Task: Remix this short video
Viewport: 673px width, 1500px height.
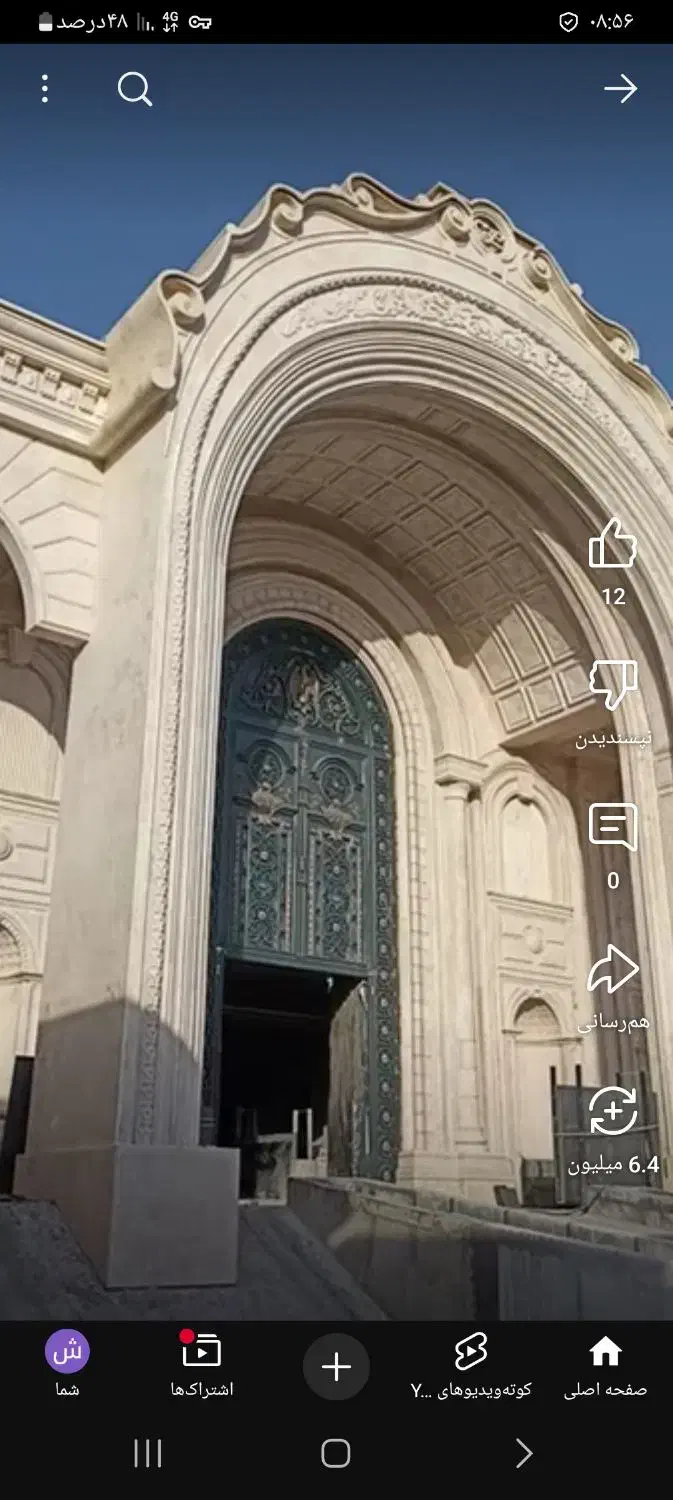Action: point(613,1111)
